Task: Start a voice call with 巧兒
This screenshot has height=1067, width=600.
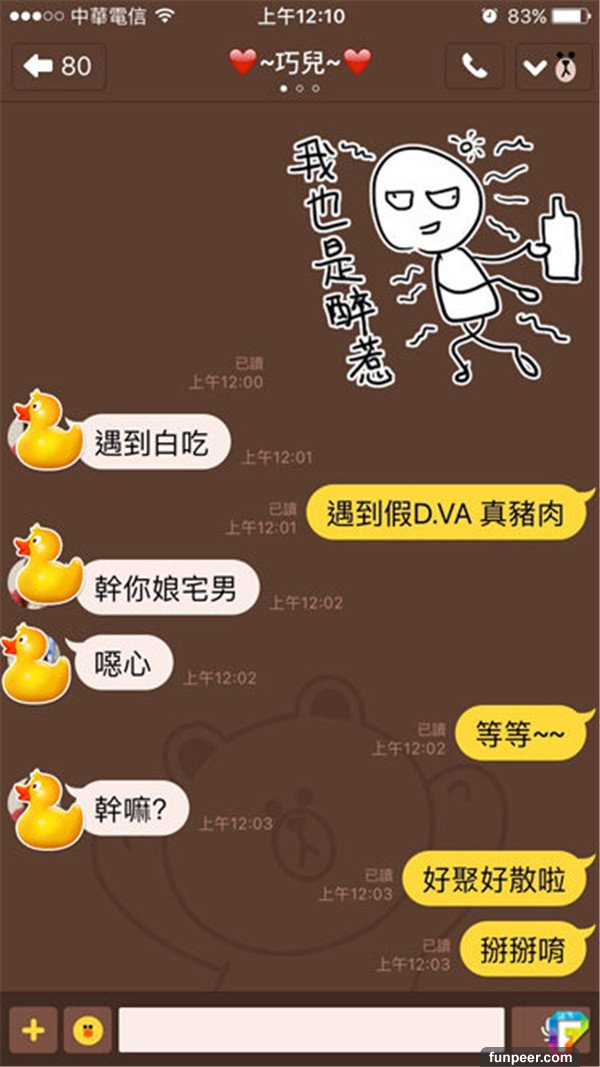Action: [475, 67]
